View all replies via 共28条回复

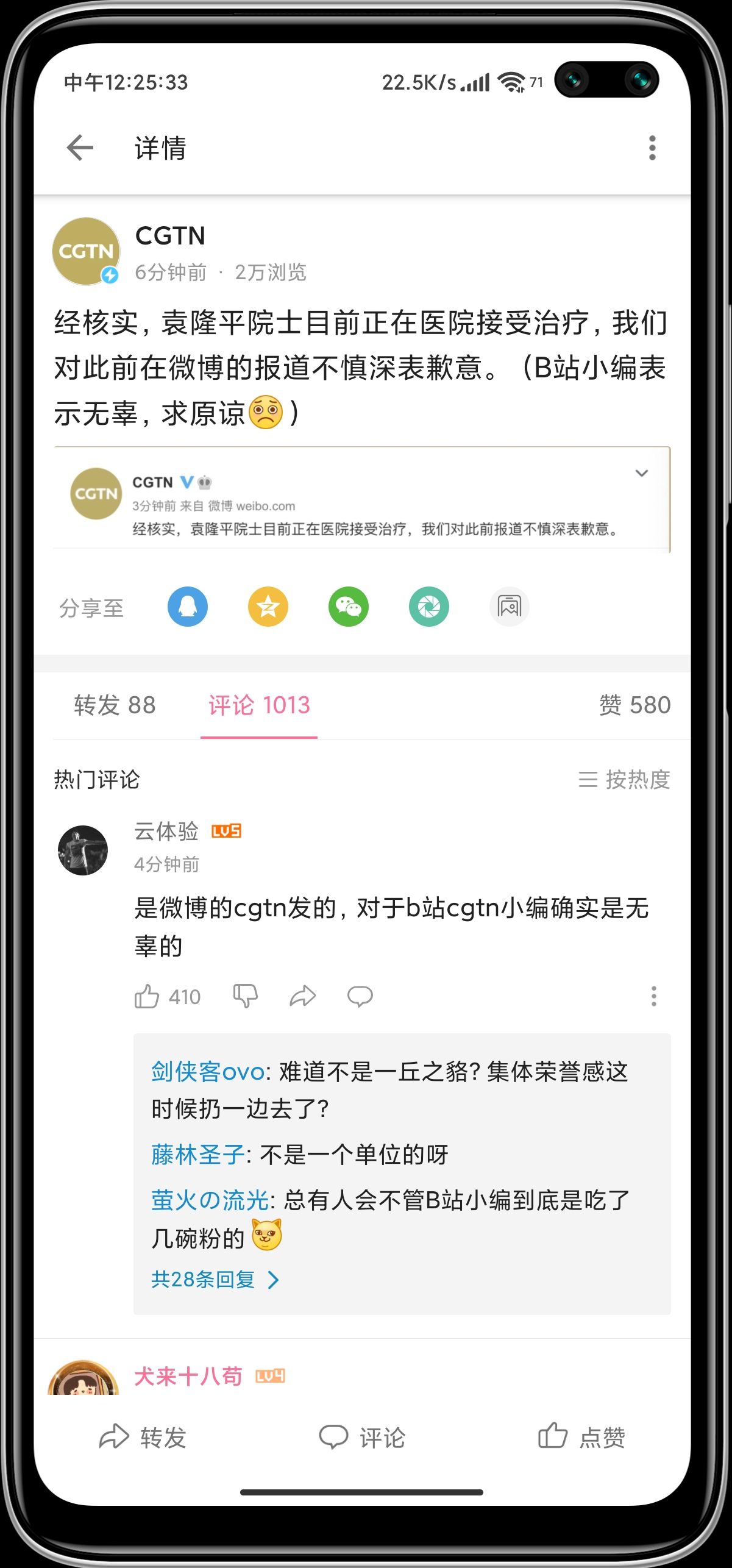(215, 1280)
